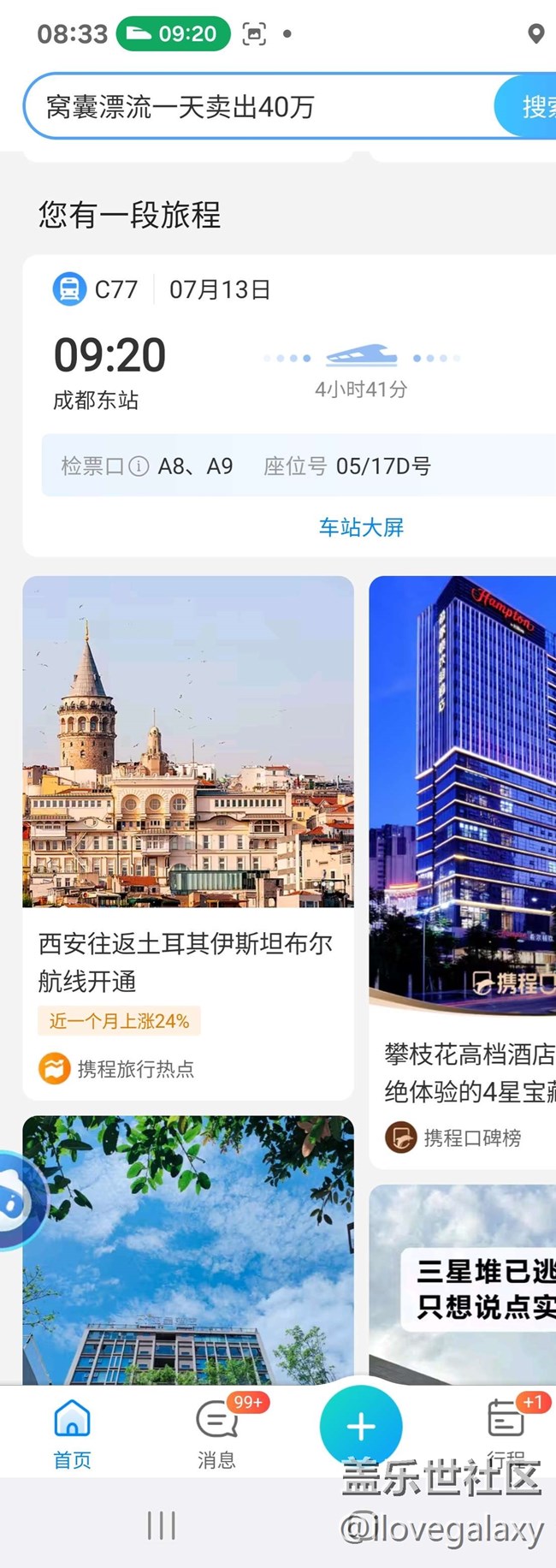
Task: Tap the round plus button
Action: 361,1426
